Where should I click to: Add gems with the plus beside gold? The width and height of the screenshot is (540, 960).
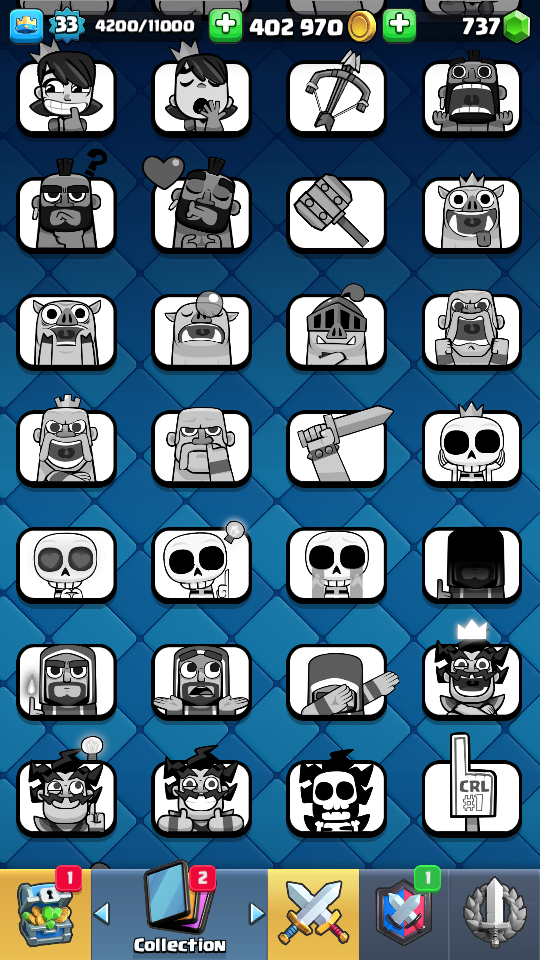click(399, 26)
